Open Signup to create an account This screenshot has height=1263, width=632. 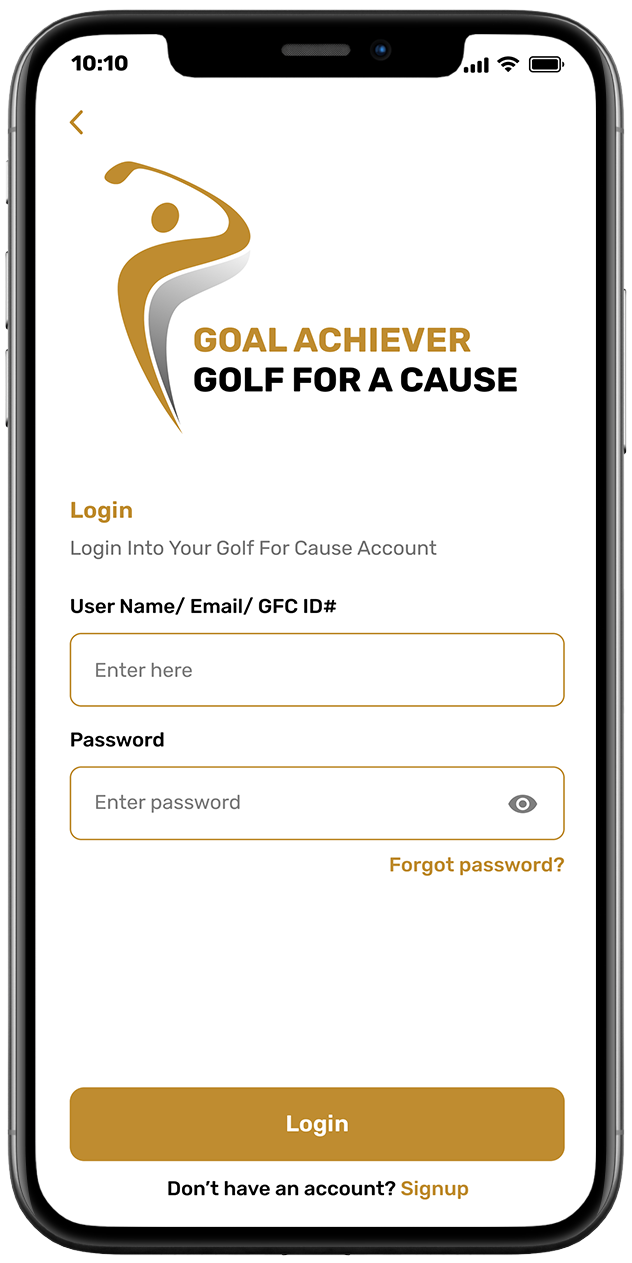434,1189
